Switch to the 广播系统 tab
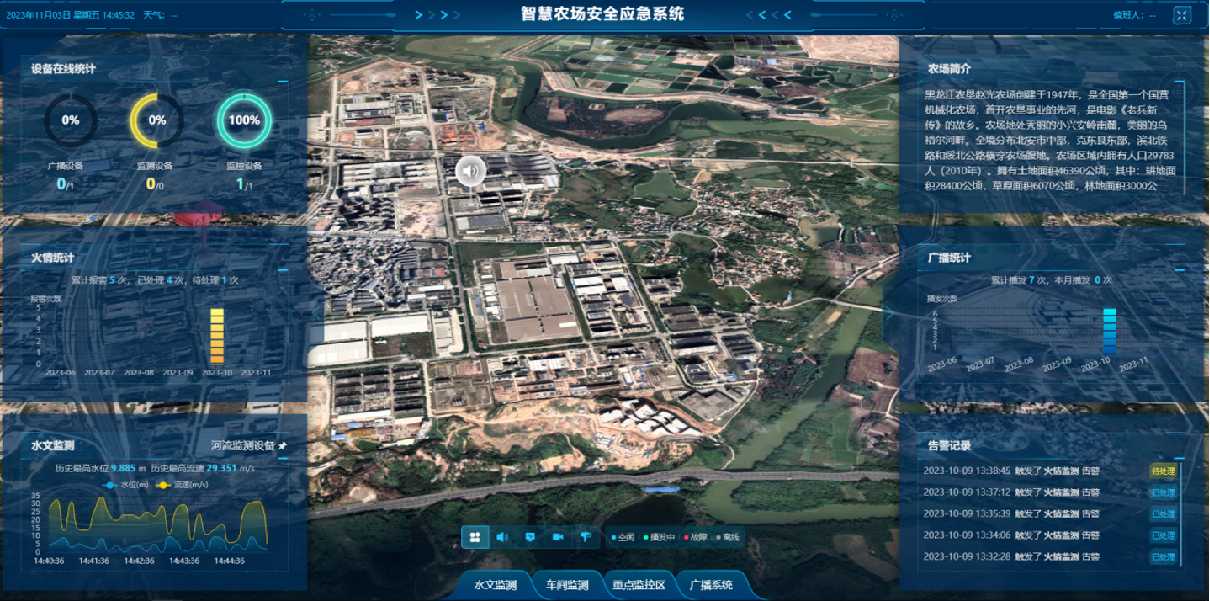The width and height of the screenshot is (1210, 601). (711, 585)
